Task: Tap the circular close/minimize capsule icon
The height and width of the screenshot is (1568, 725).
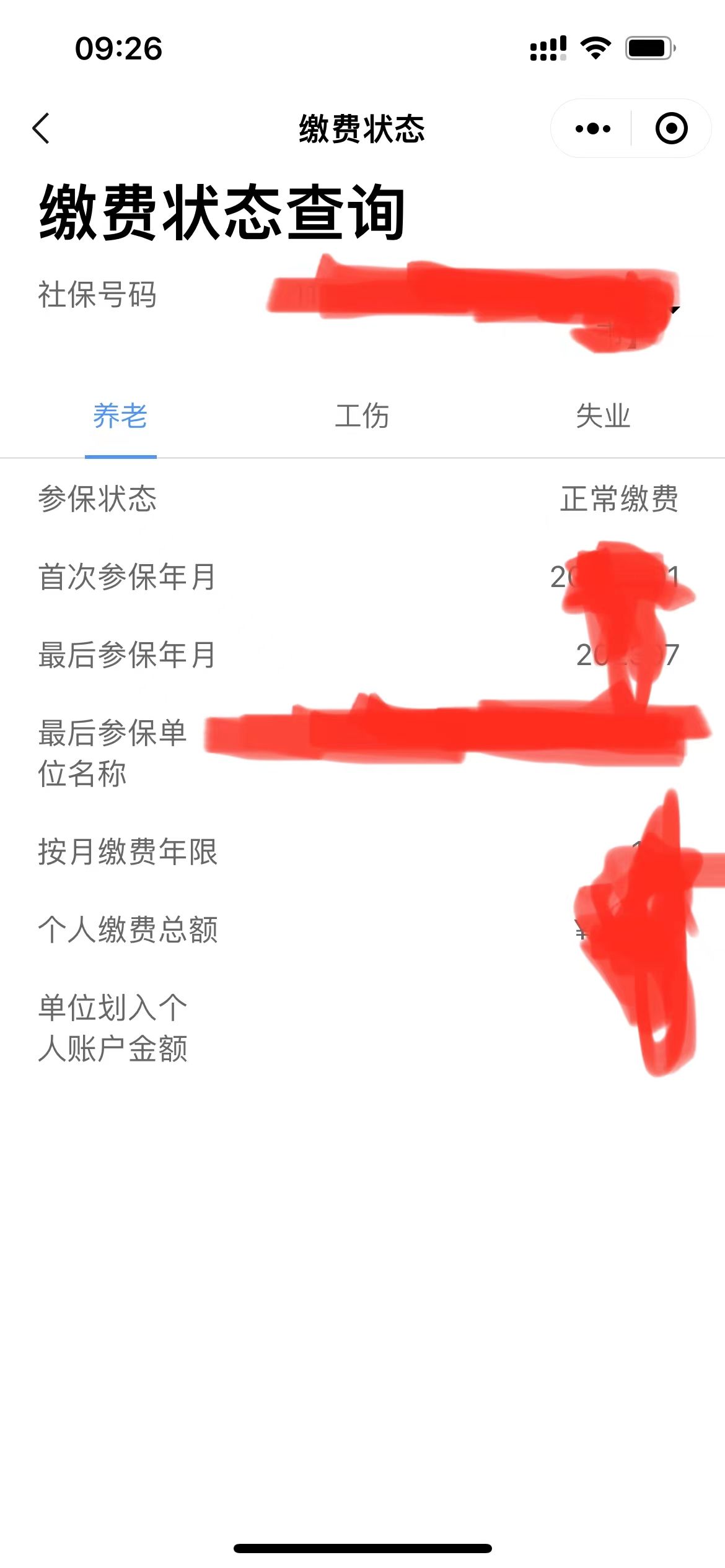Action: [x=671, y=128]
